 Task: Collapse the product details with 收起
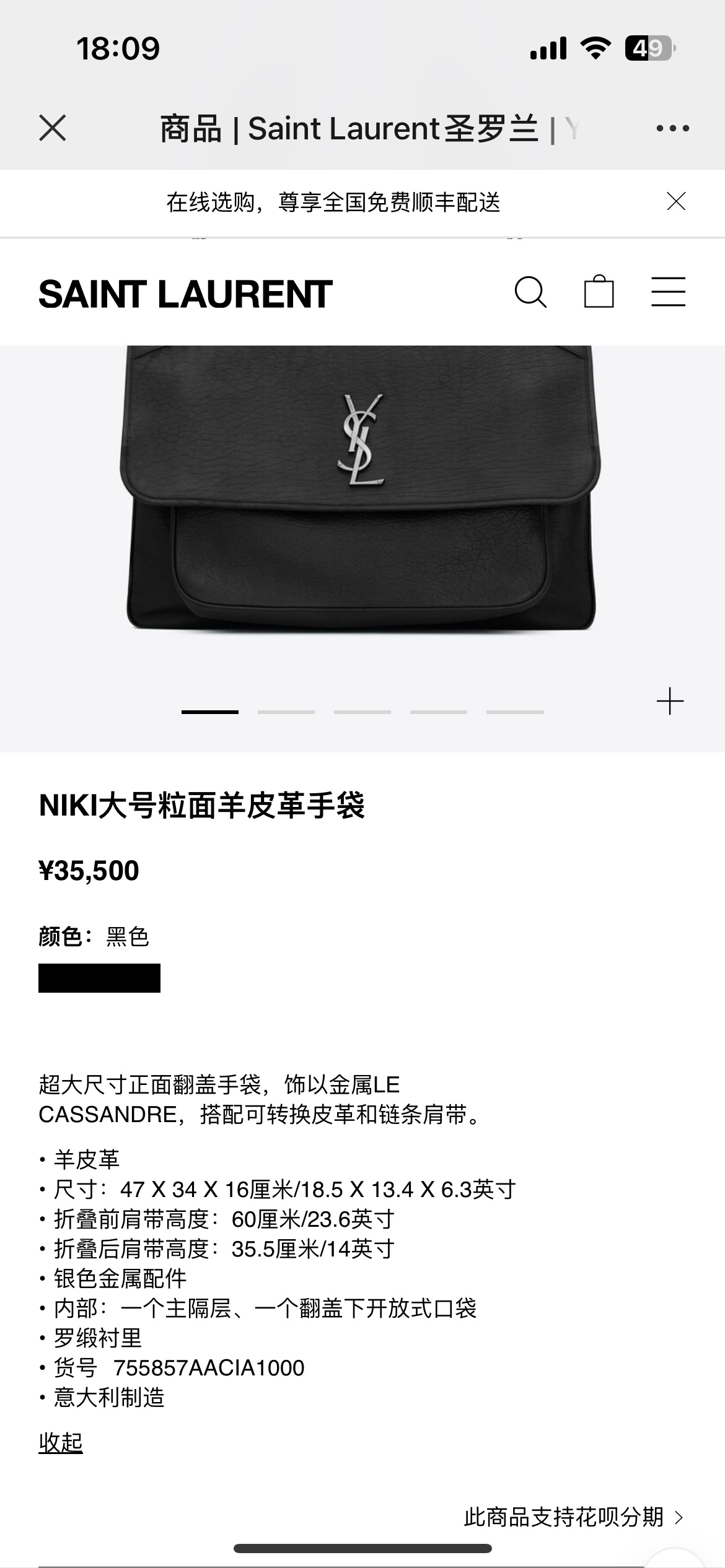click(x=61, y=1442)
